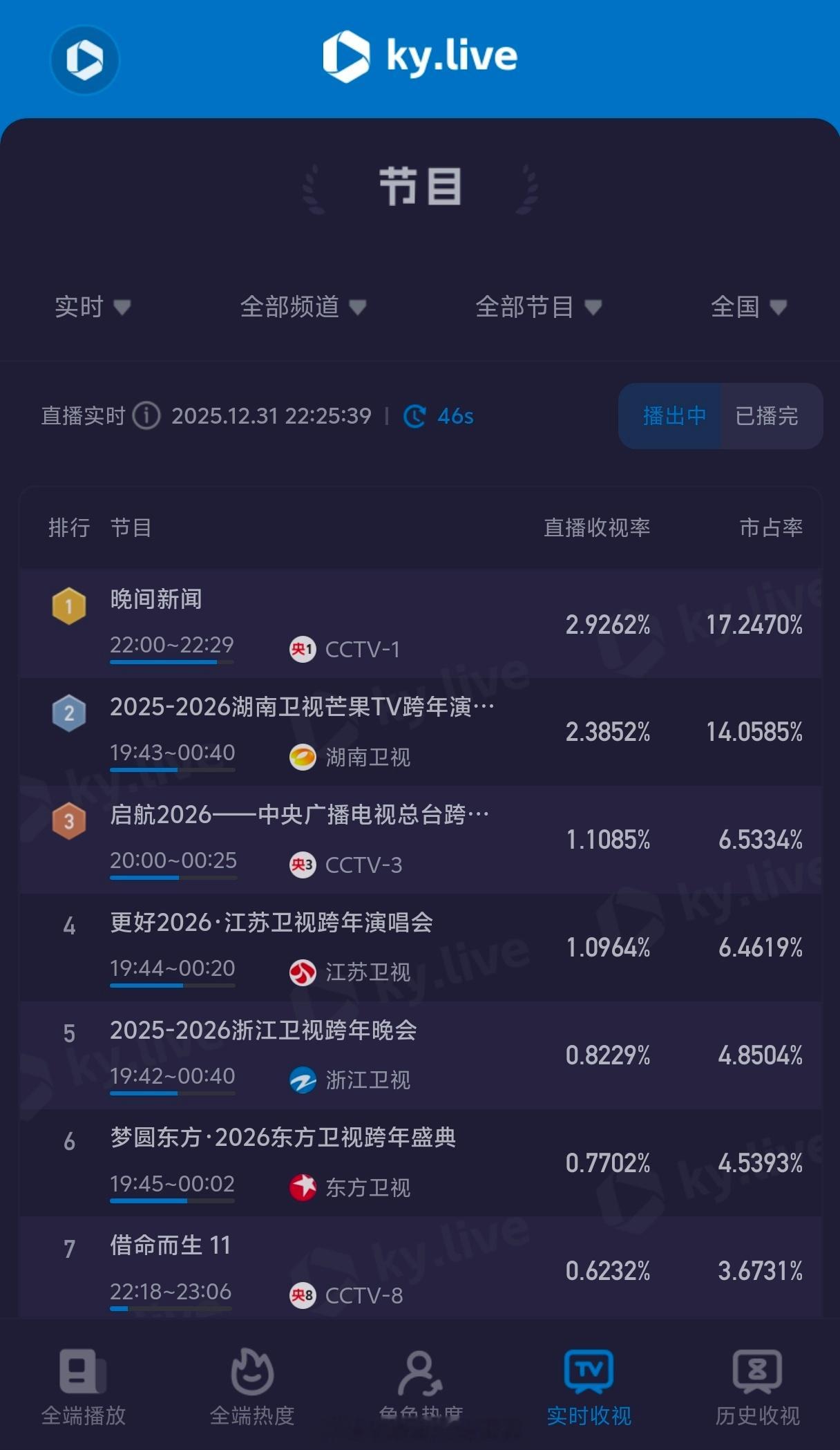The width and height of the screenshot is (840, 1450).
Task: Click the countdown refresh clock icon
Action: click(x=414, y=415)
